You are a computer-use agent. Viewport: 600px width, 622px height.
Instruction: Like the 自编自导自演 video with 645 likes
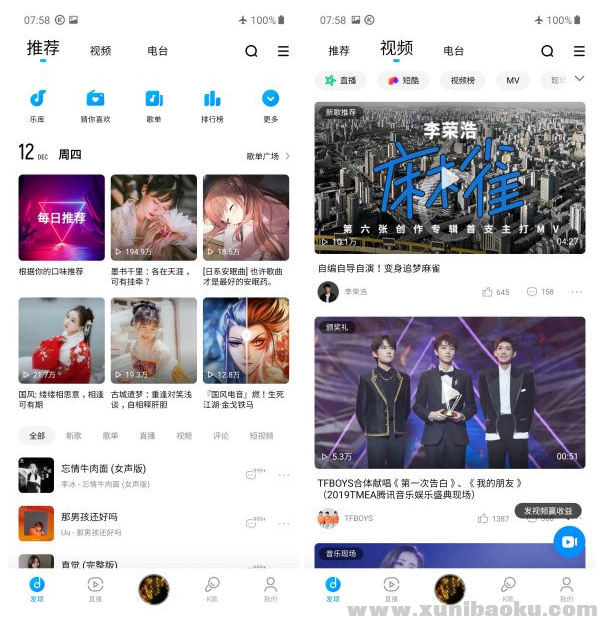click(x=488, y=292)
